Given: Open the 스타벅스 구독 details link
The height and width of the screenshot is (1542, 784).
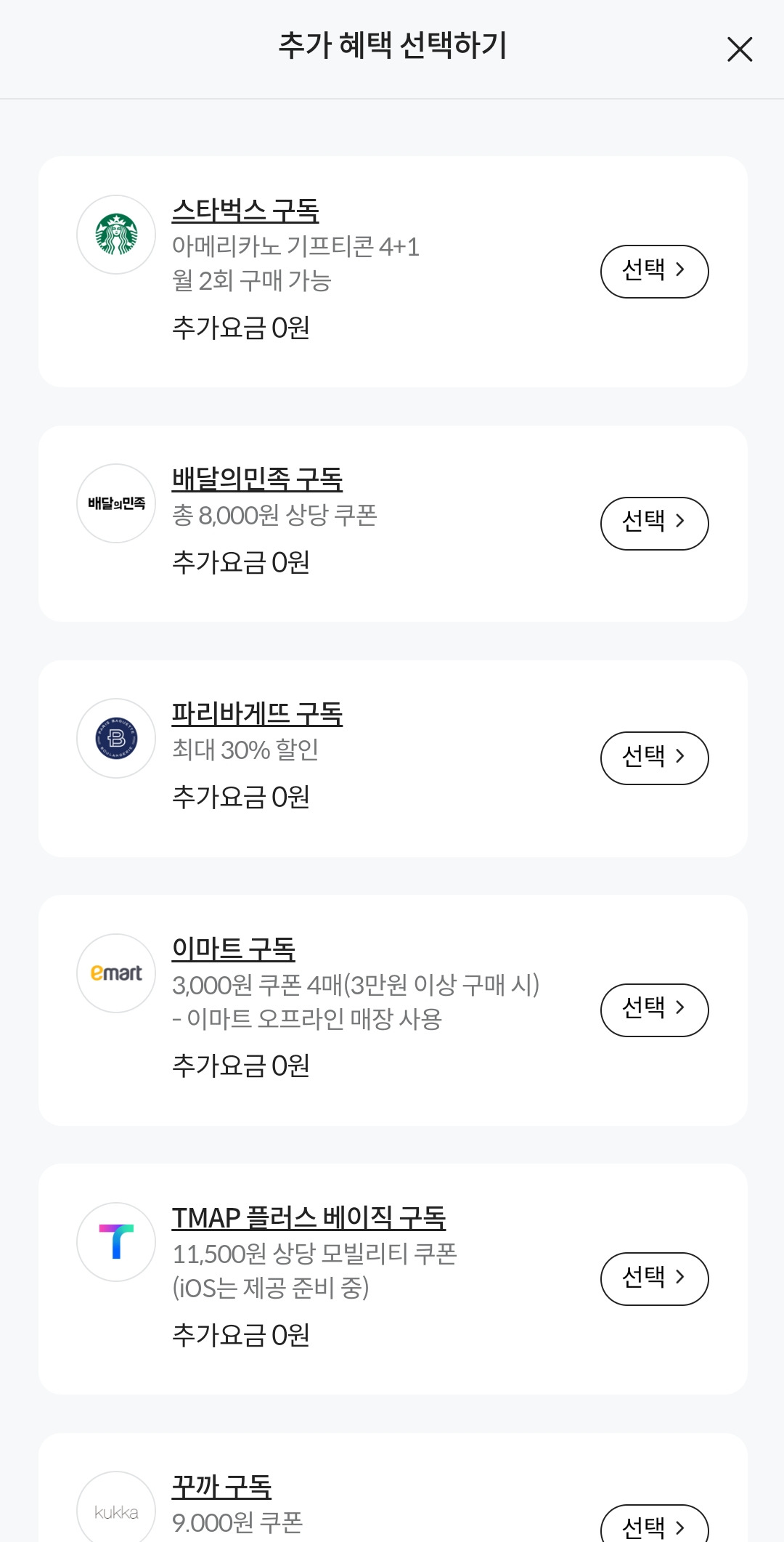Looking at the screenshot, I should pyautogui.click(x=245, y=211).
